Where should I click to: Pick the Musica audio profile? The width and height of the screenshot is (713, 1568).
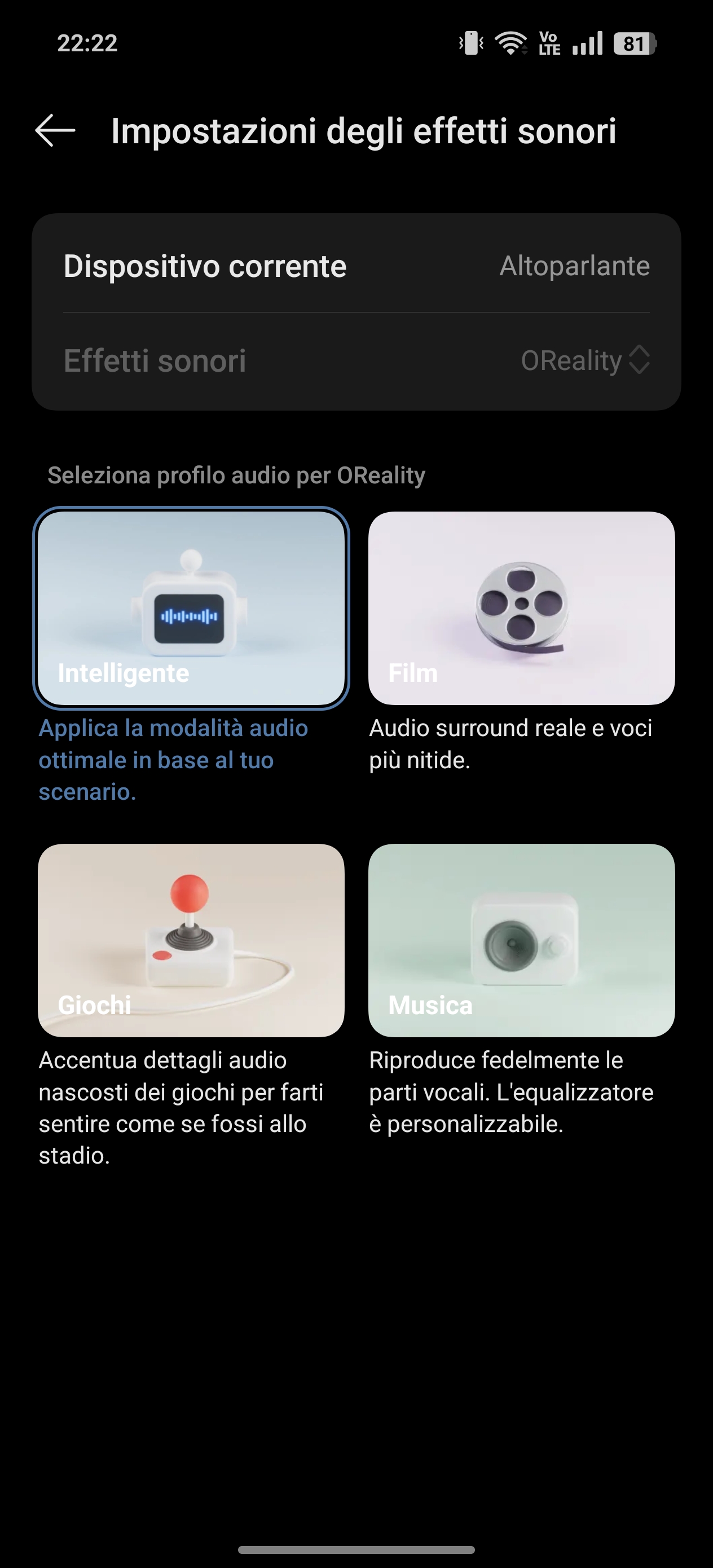(x=521, y=940)
